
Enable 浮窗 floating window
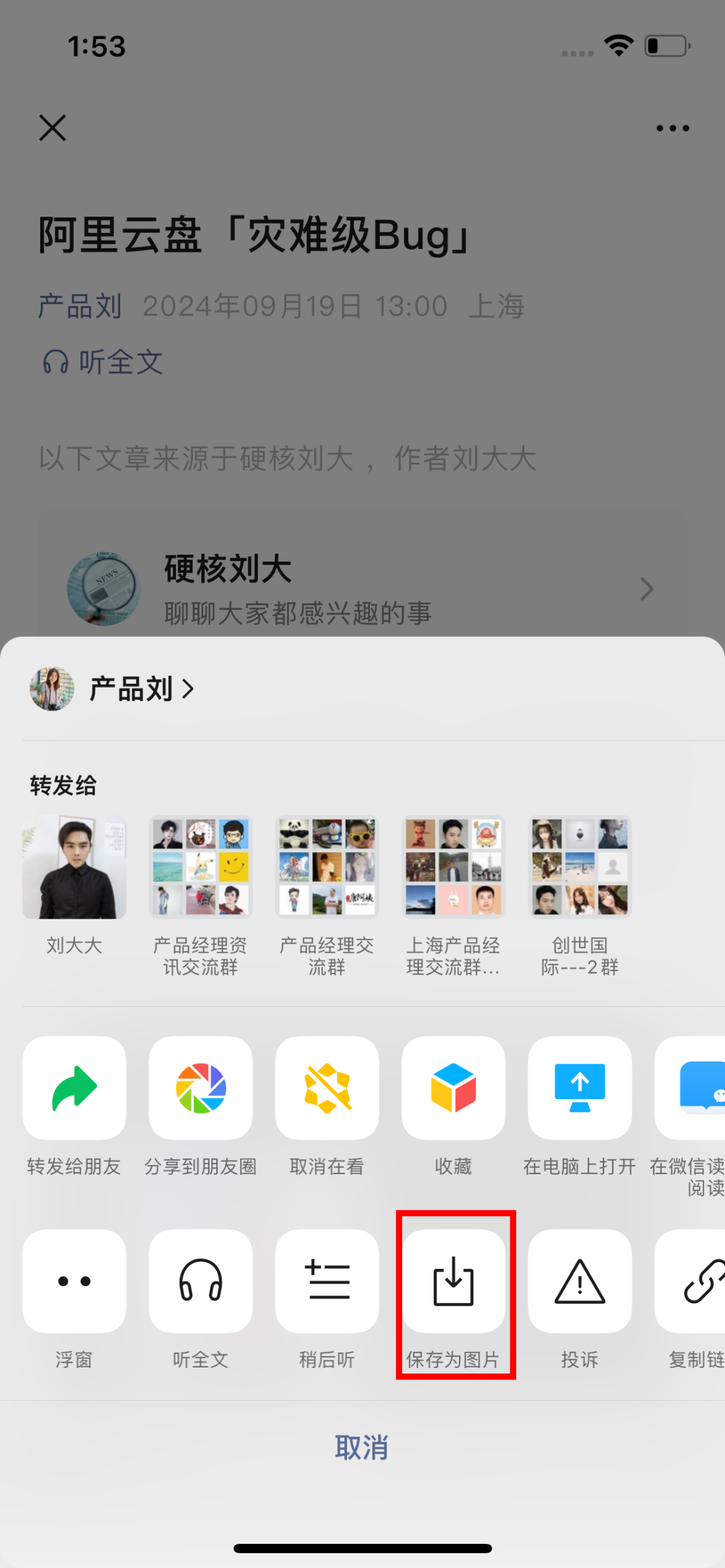pos(75,1282)
